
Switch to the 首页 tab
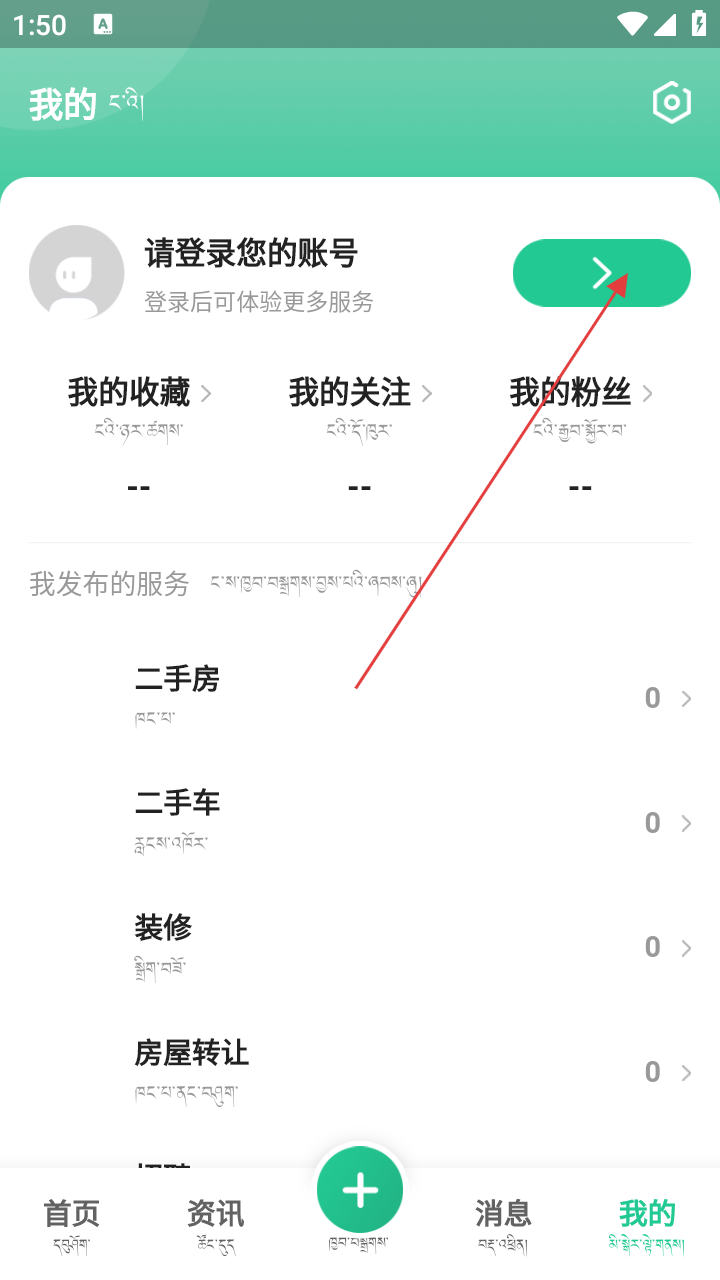[x=72, y=1224]
